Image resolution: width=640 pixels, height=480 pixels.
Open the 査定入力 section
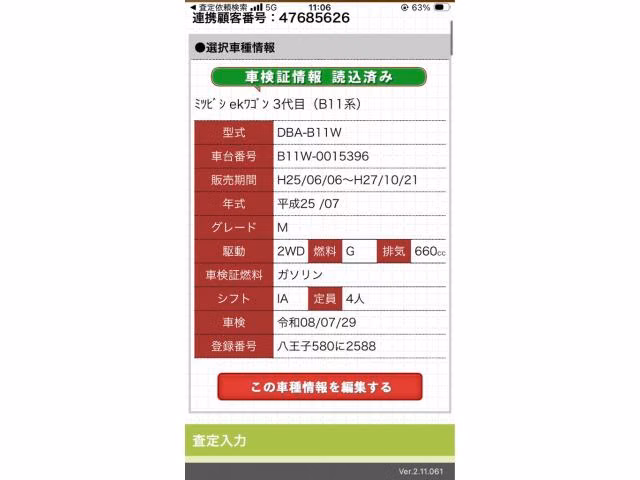[x=320, y=440]
